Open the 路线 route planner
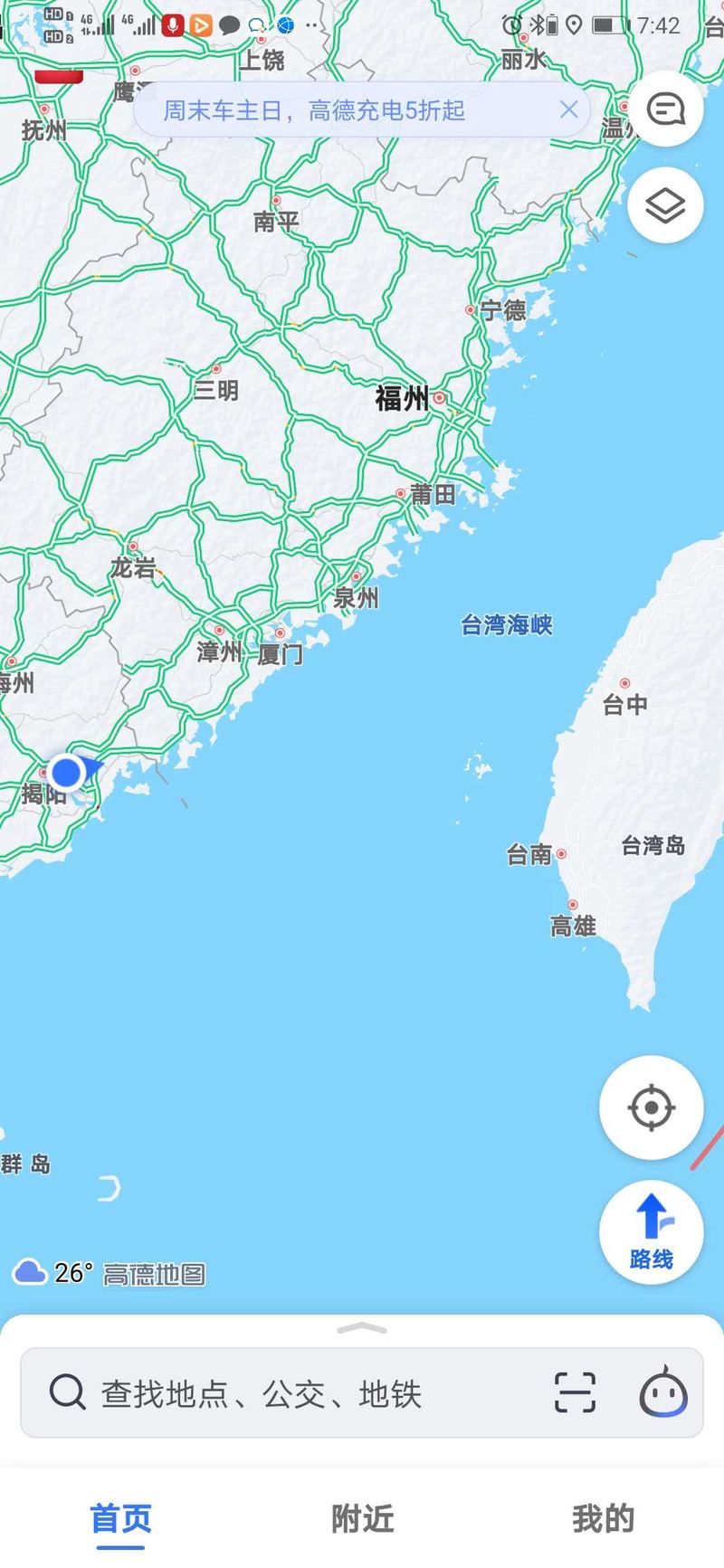The height and width of the screenshot is (1568, 724). click(x=651, y=1231)
